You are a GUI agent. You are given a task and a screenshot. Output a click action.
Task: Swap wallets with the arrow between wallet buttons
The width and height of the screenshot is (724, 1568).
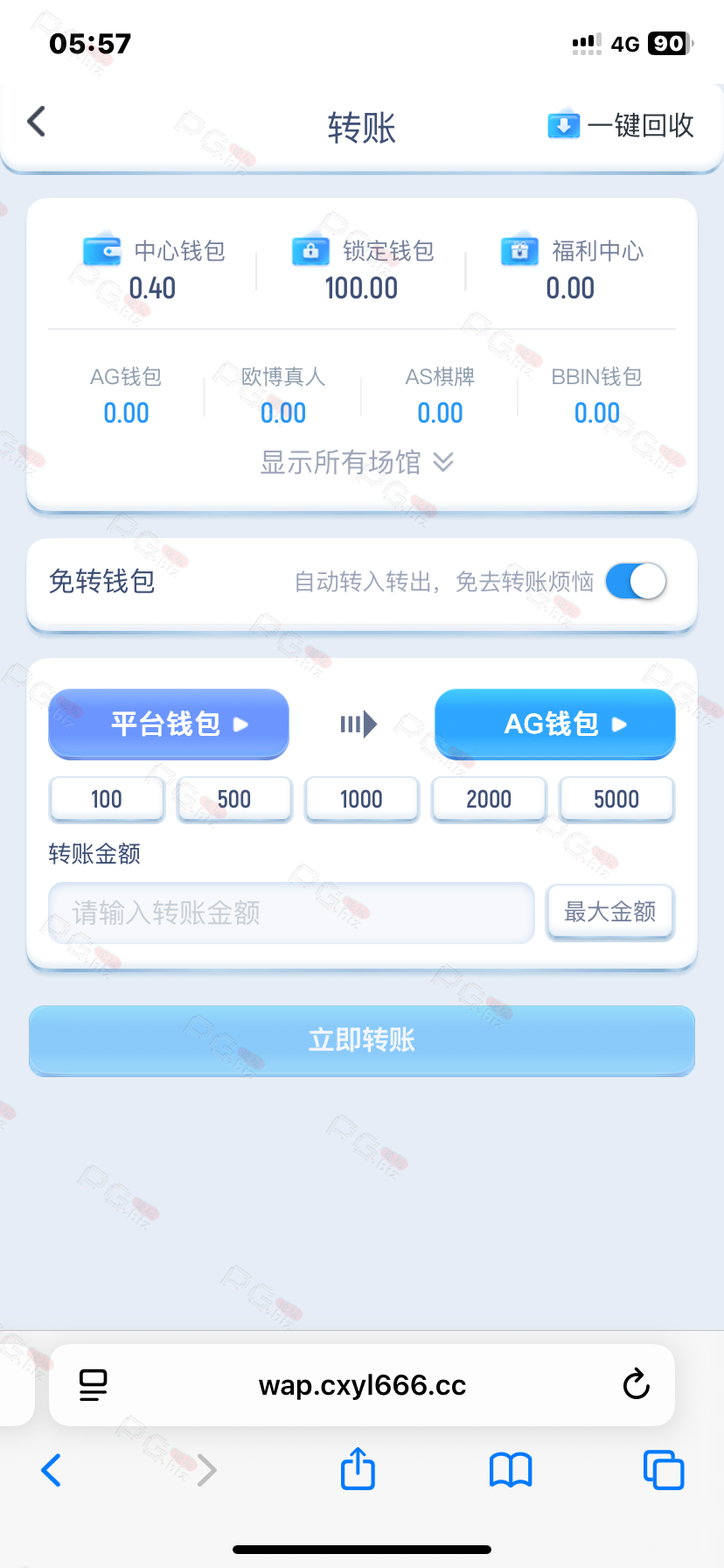pyautogui.click(x=359, y=724)
